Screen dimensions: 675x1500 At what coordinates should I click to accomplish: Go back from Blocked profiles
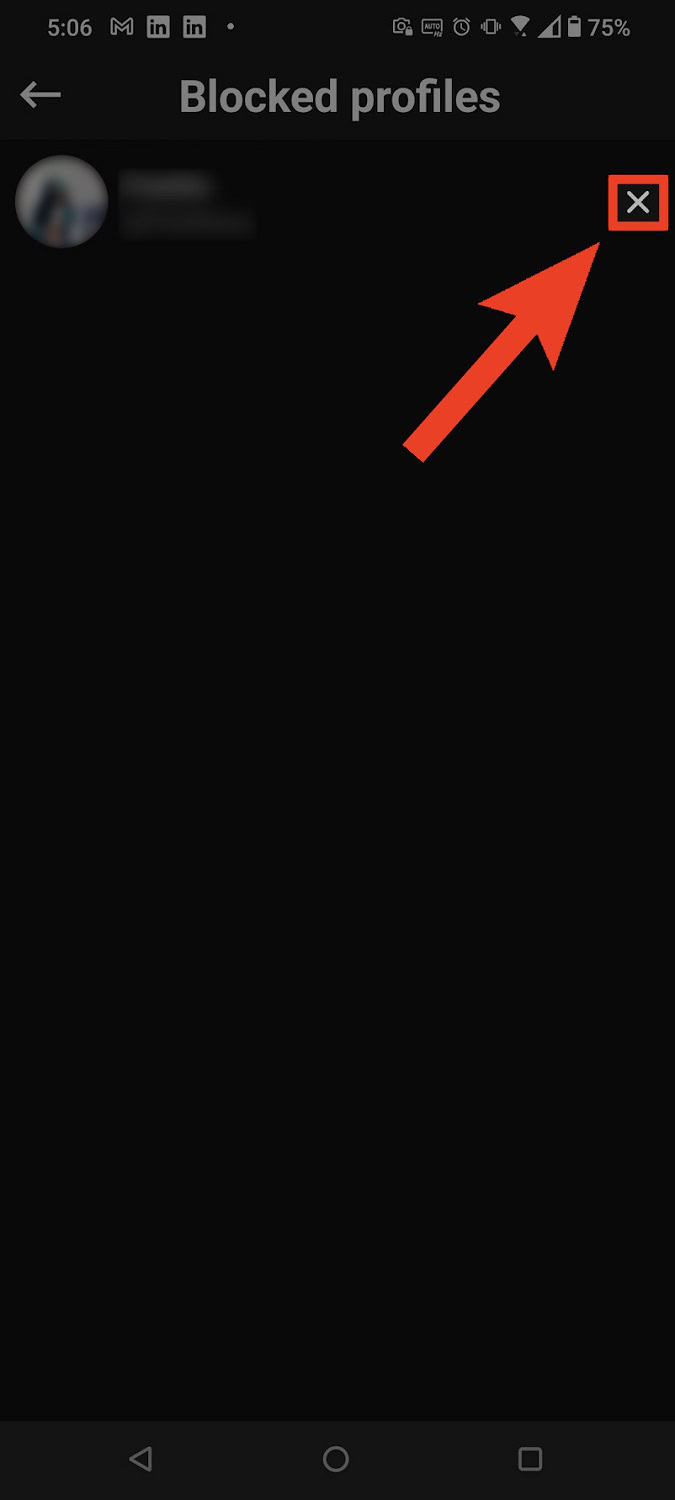click(x=40, y=96)
